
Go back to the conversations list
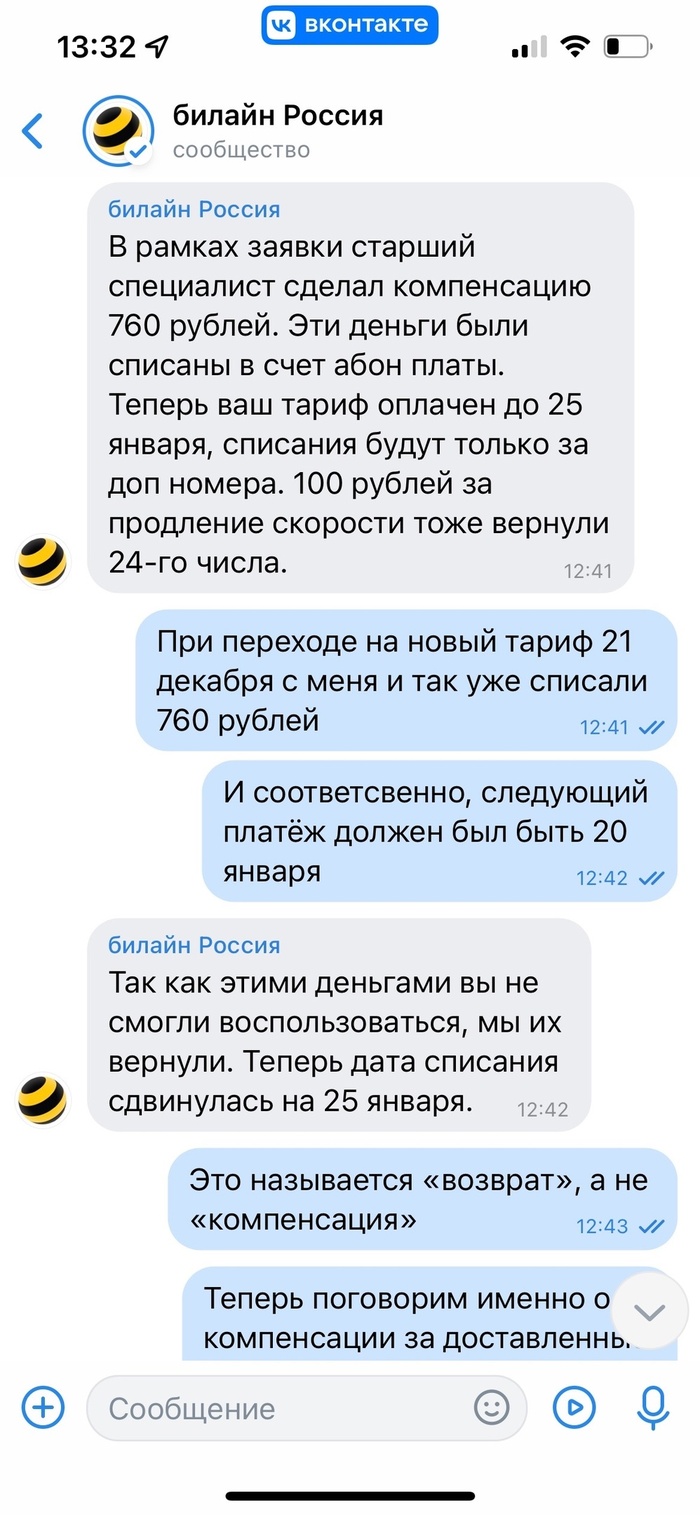click(x=34, y=132)
